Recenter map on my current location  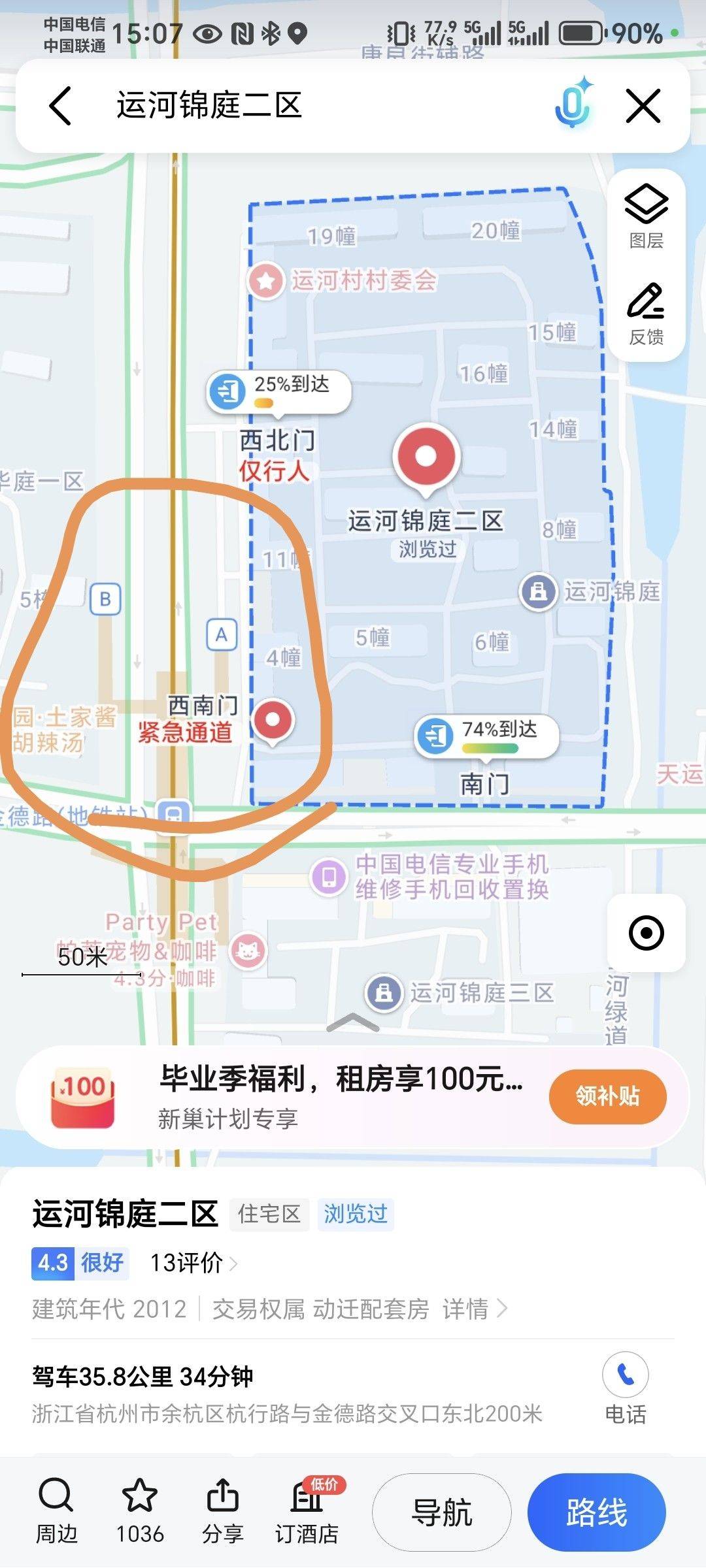[x=647, y=932]
